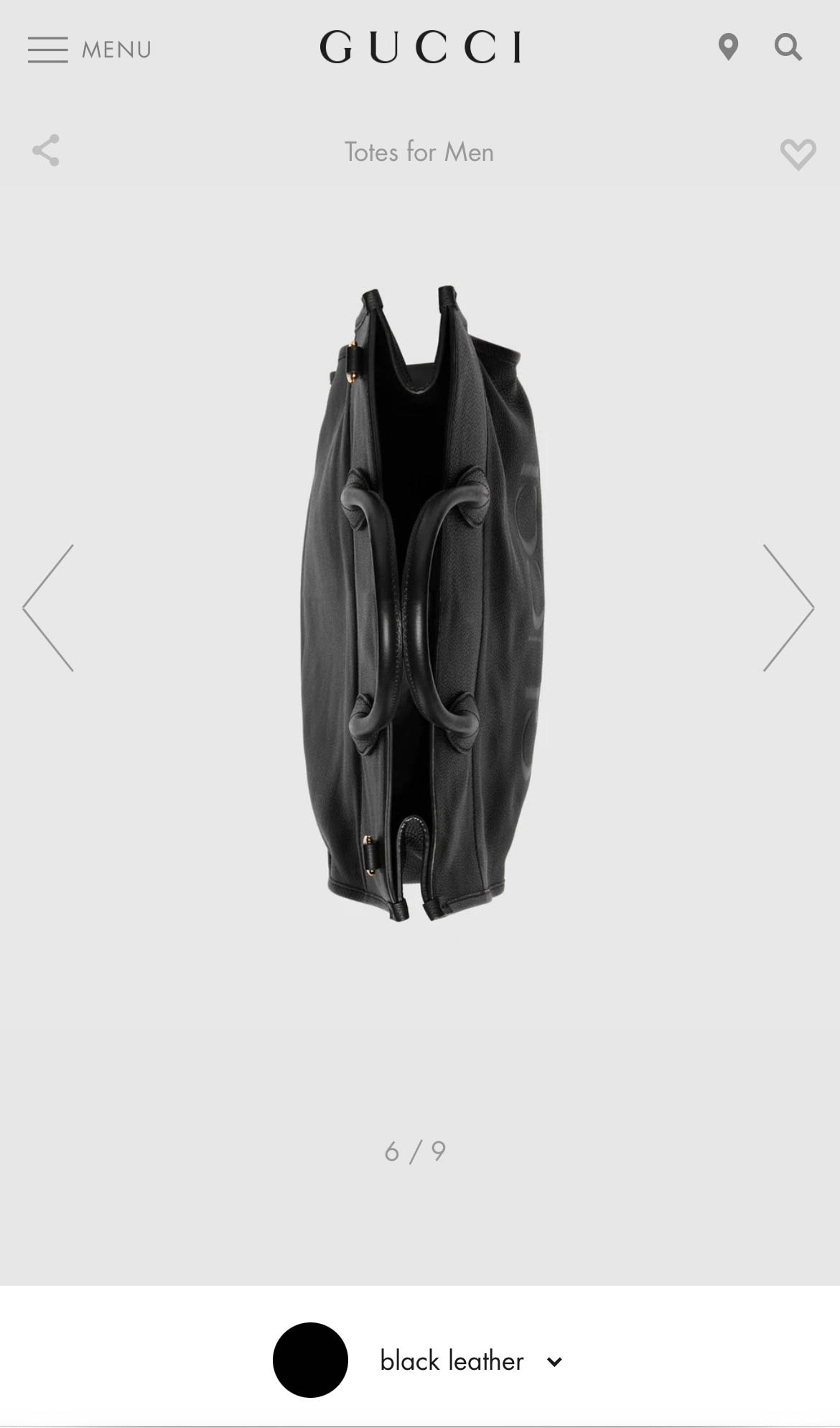Share this tote product
Screen dimensions: 840x1428
(x=46, y=151)
